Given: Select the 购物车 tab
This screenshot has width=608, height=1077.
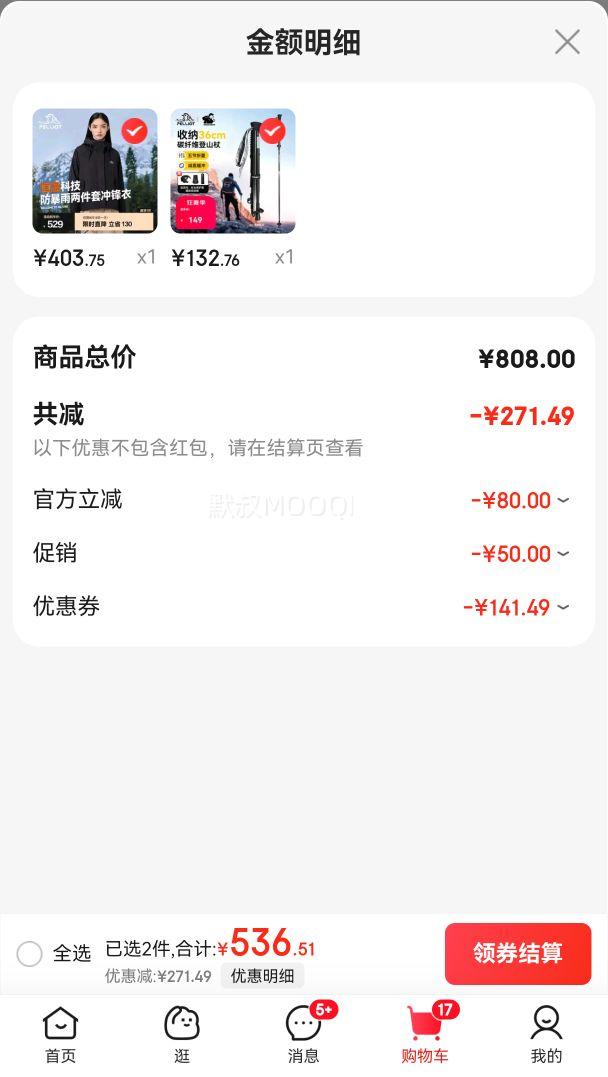Looking at the screenshot, I should [425, 1035].
